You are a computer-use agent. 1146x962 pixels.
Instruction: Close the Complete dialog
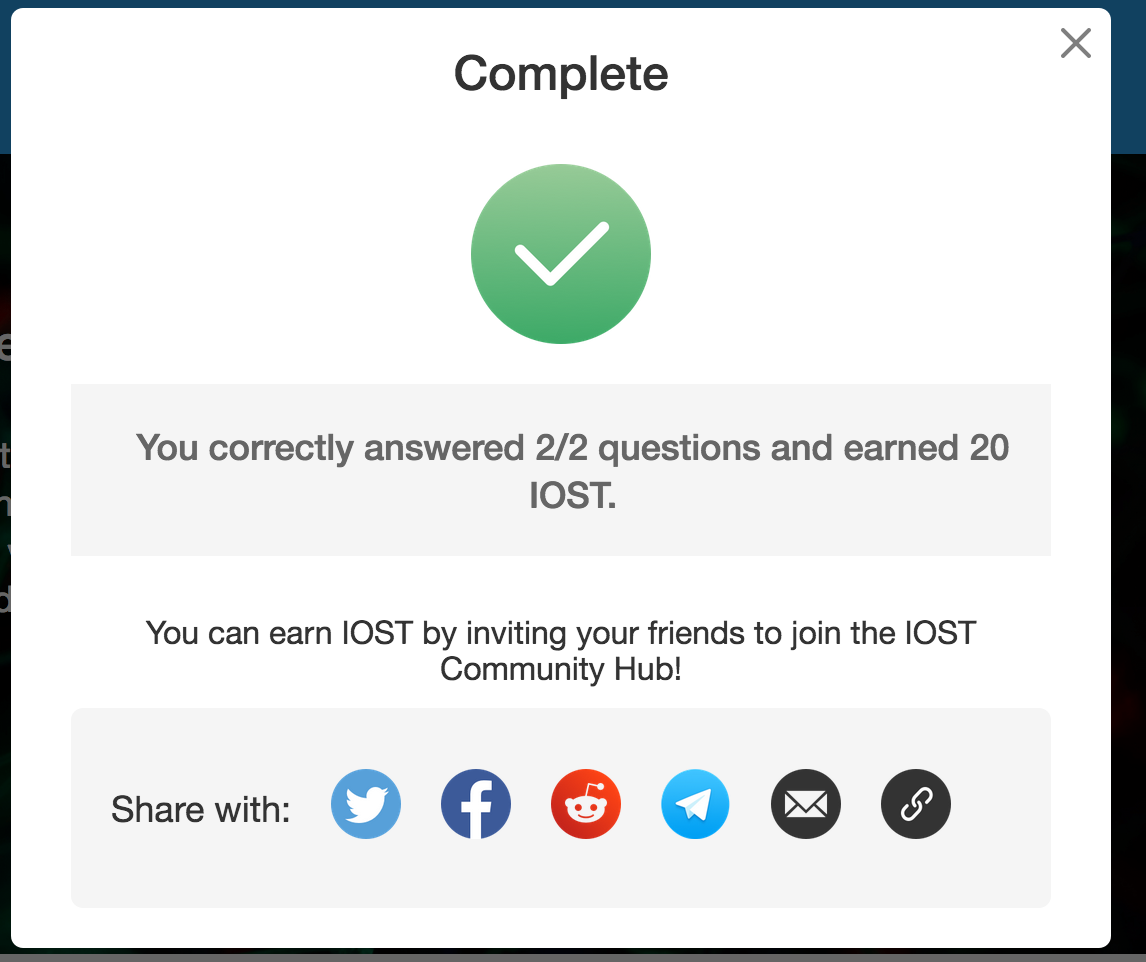1075,43
